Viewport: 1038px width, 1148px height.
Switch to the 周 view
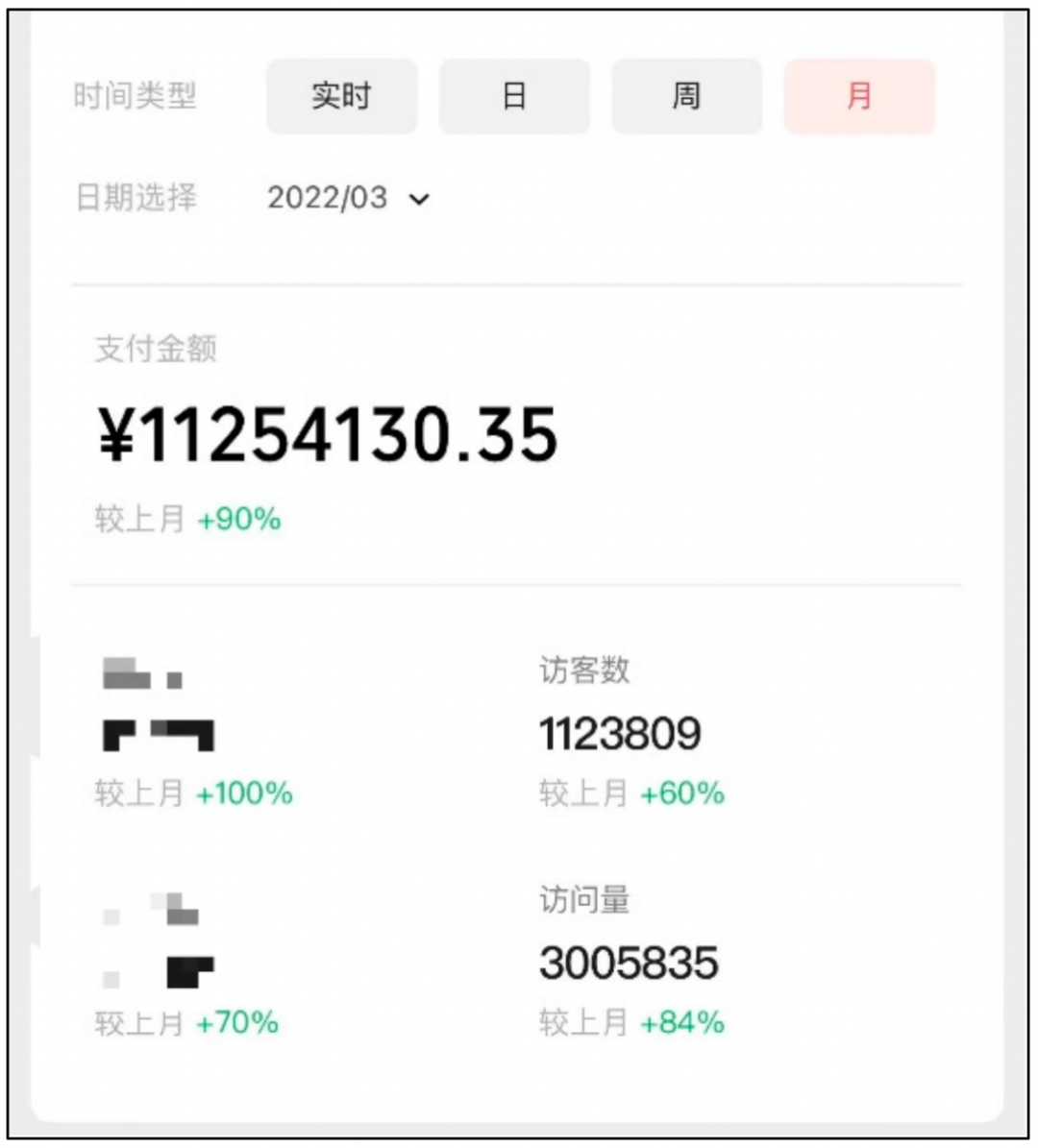click(x=686, y=96)
